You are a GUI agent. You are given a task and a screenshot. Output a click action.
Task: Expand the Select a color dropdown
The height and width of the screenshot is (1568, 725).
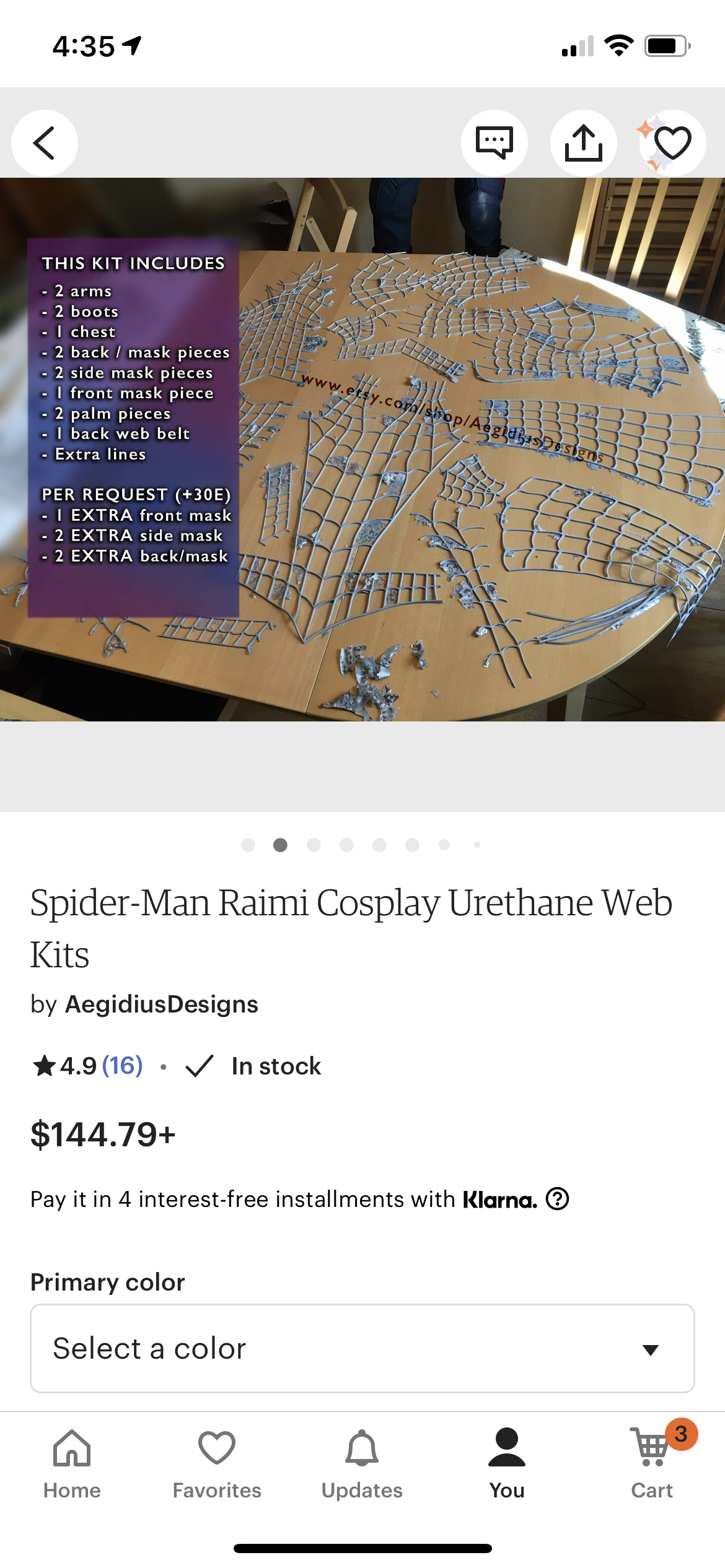pos(362,1348)
